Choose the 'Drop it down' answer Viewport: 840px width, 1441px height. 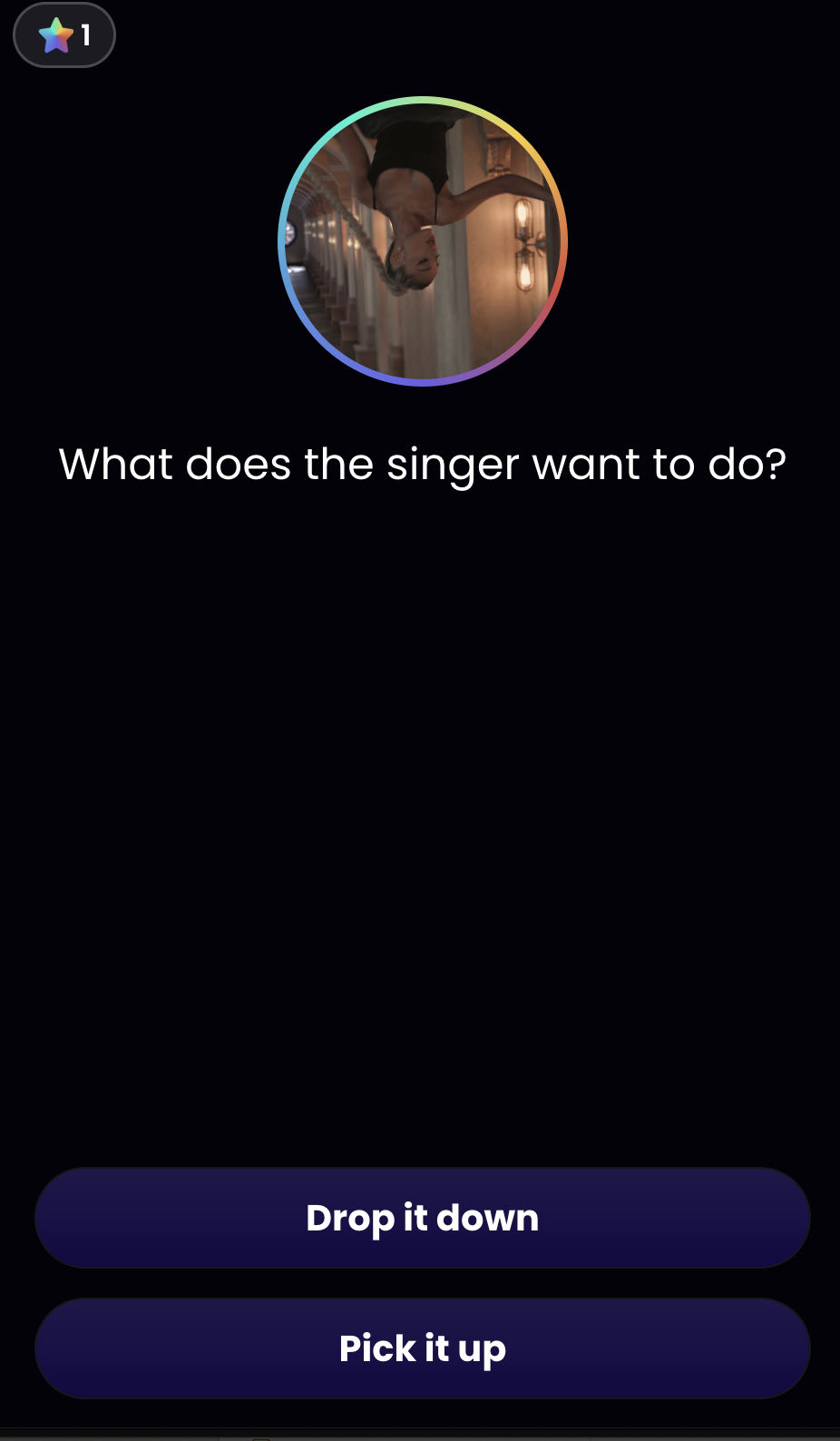point(422,1218)
